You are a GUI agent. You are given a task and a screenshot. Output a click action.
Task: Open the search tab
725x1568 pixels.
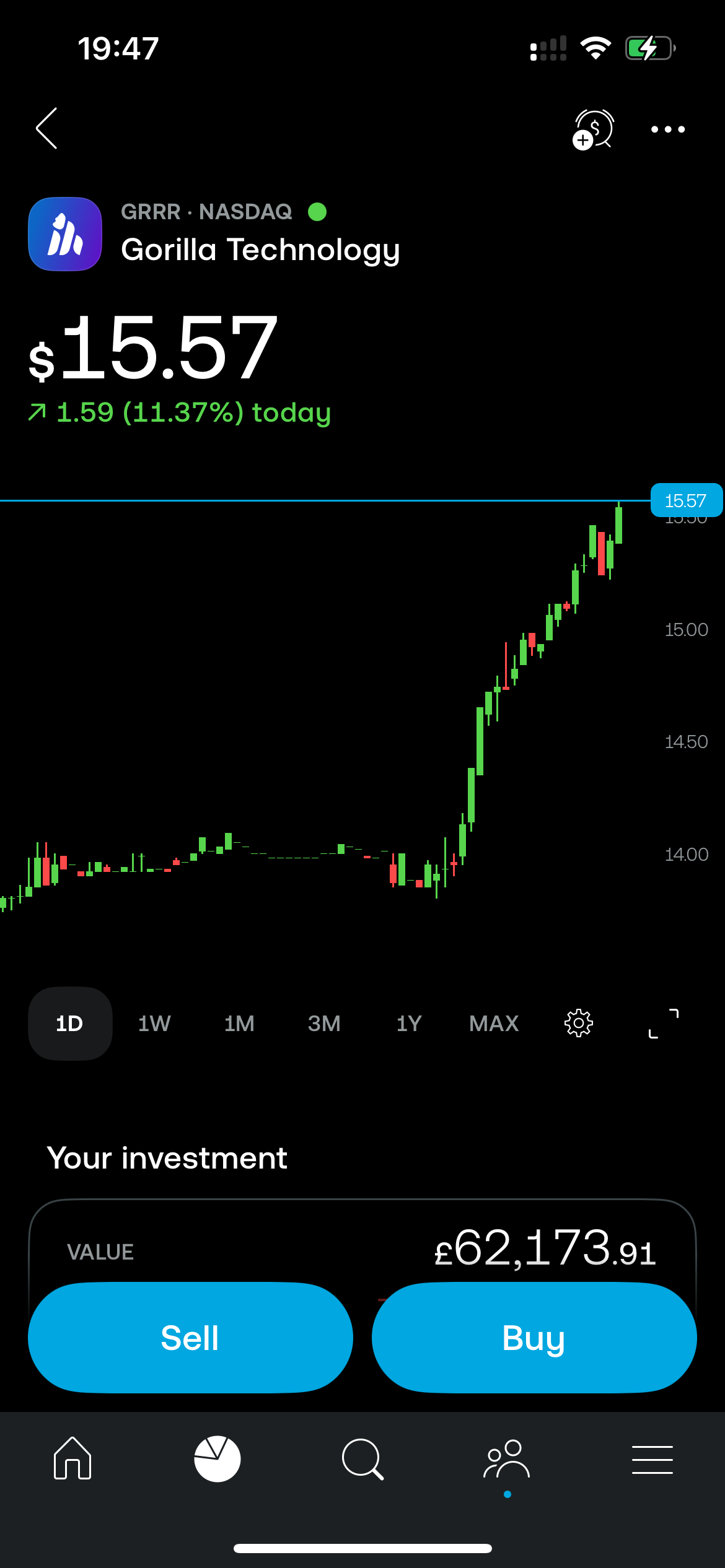pyautogui.click(x=362, y=1459)
